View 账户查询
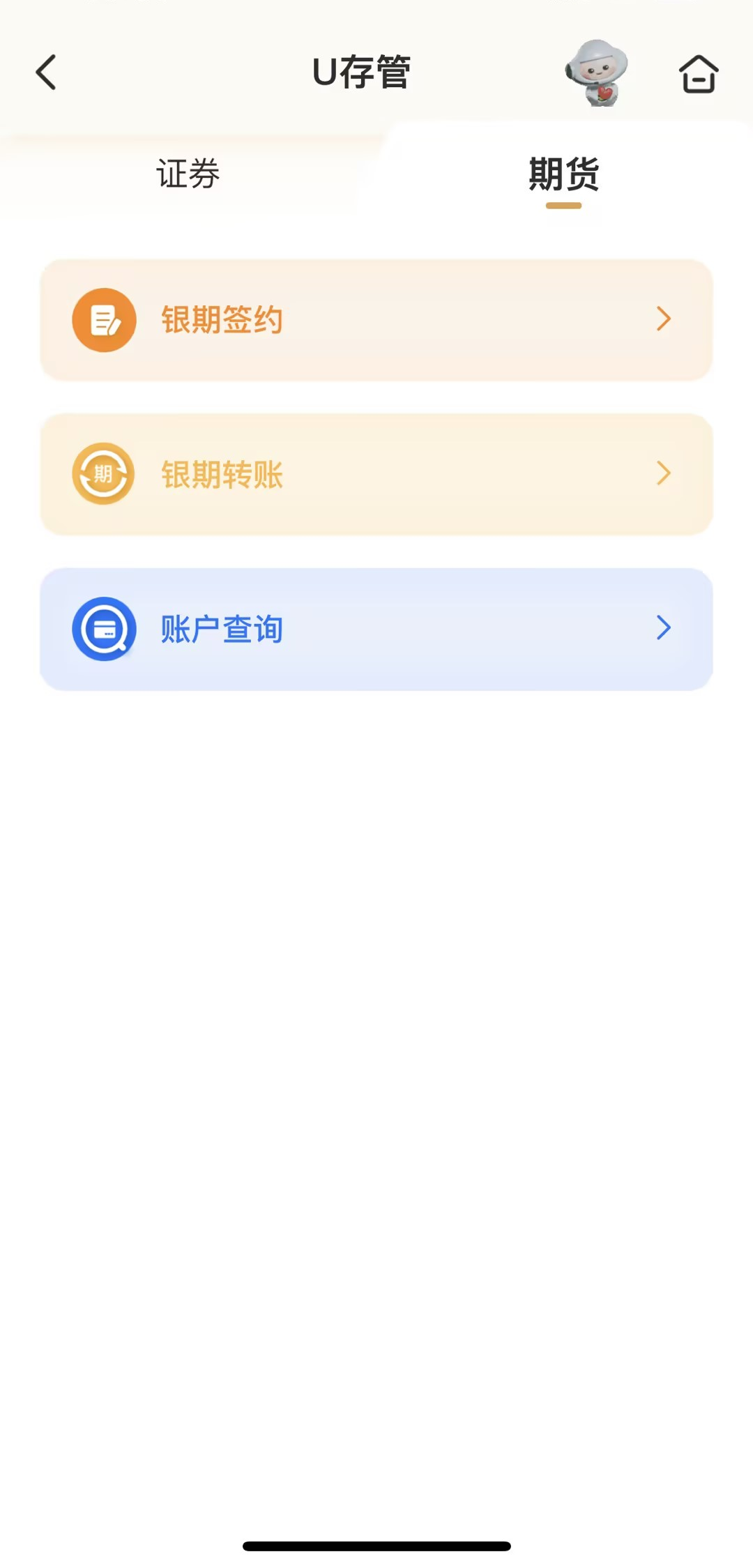Screen dimensions: 753x1568 (x=376, y=629)
